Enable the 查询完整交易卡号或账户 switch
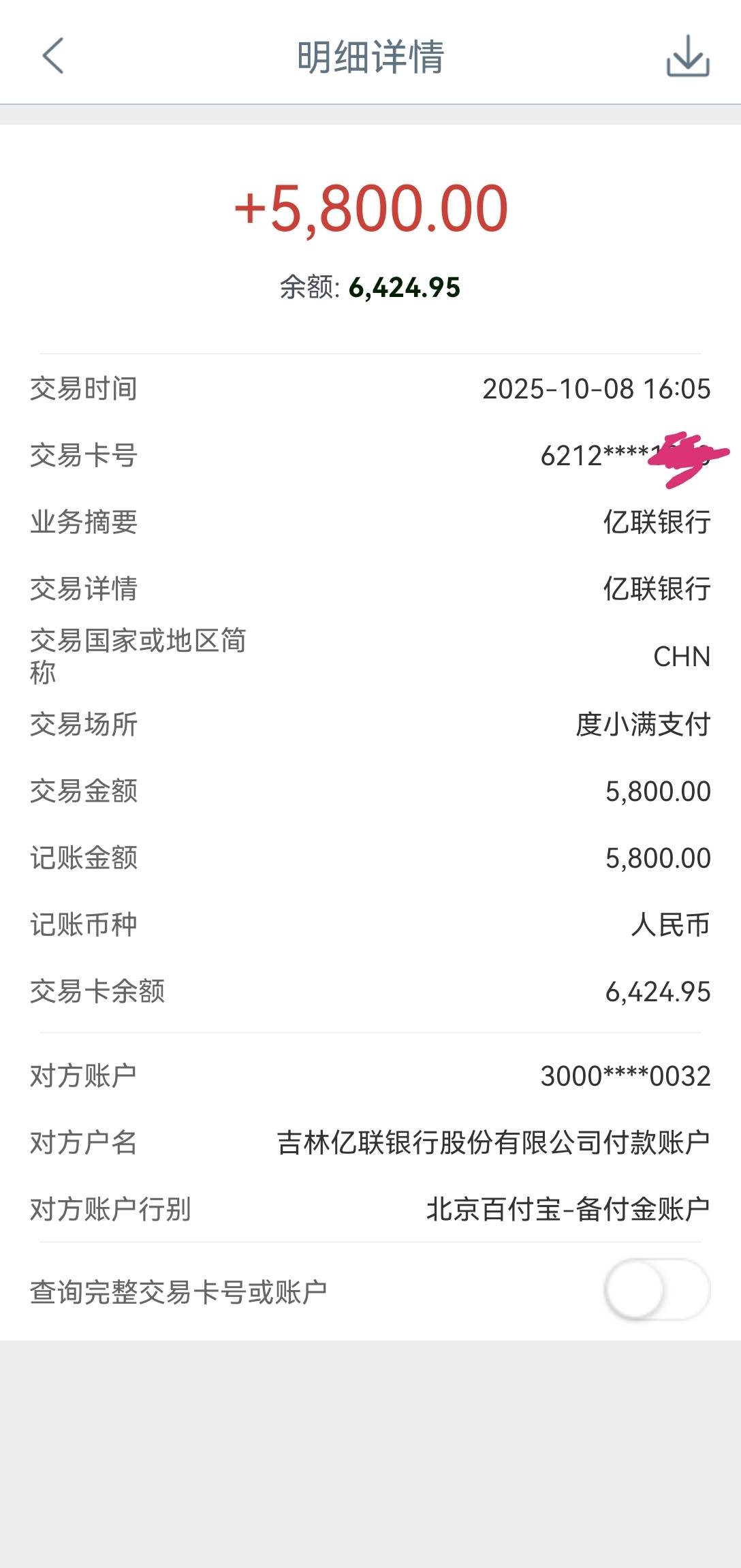741x1568 pixels. click(657, 1290)
